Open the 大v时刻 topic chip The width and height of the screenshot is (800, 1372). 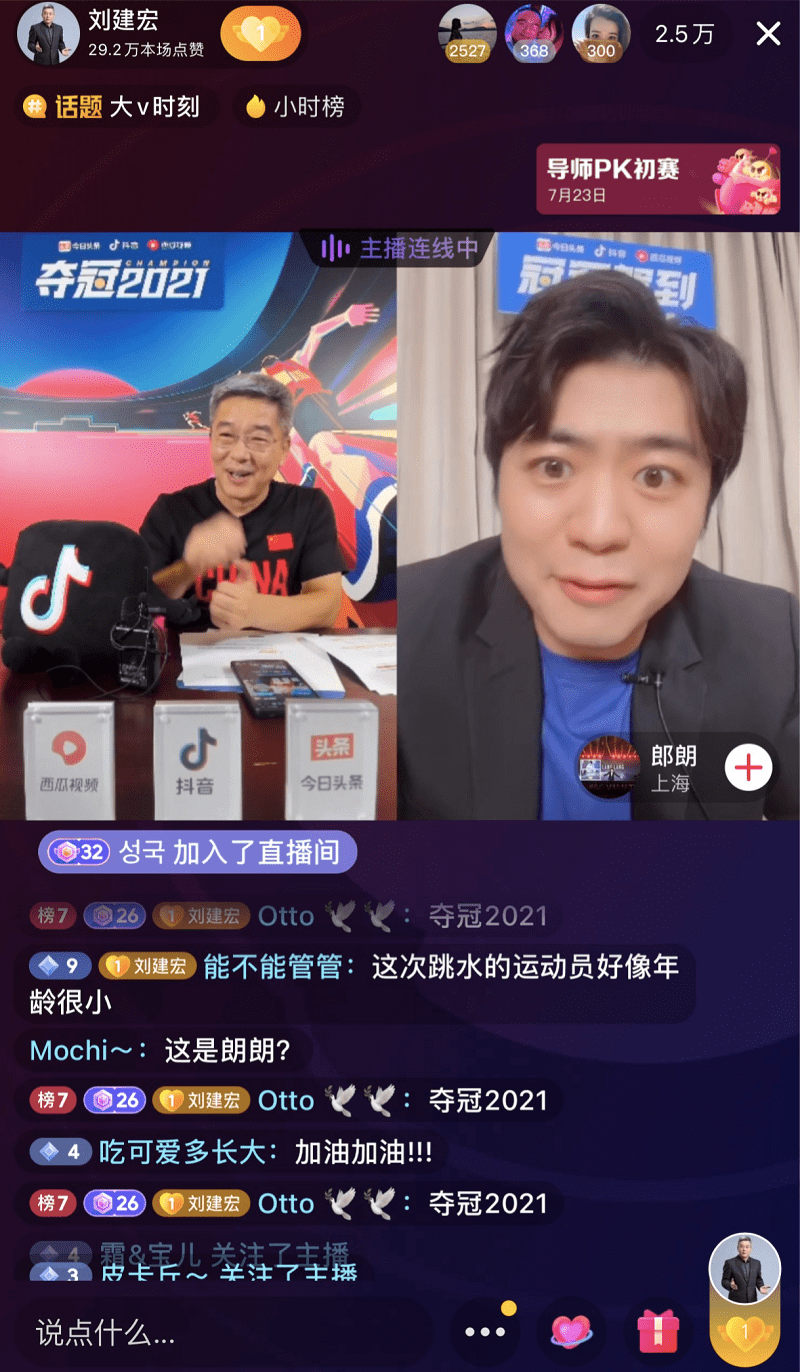tap(115, 106)
